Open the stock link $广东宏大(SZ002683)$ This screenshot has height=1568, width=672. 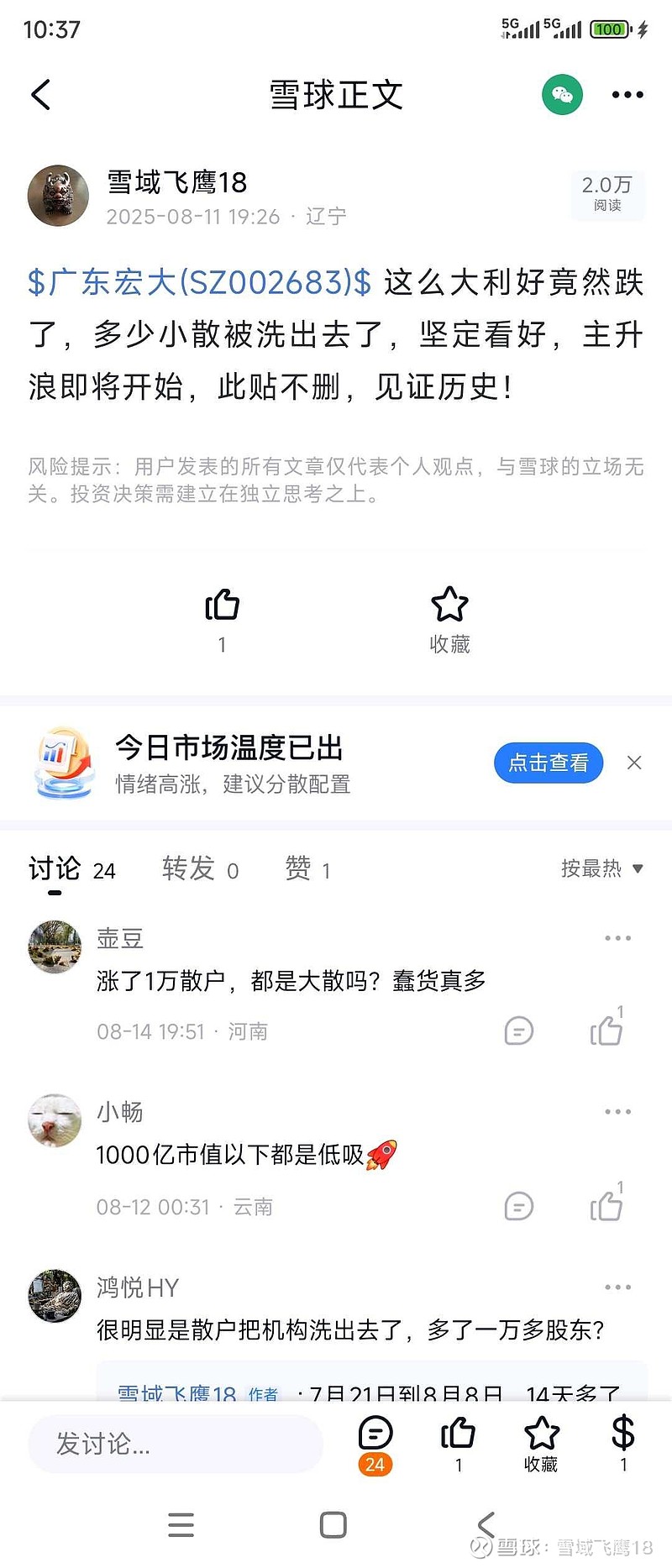tap(199, 282)
